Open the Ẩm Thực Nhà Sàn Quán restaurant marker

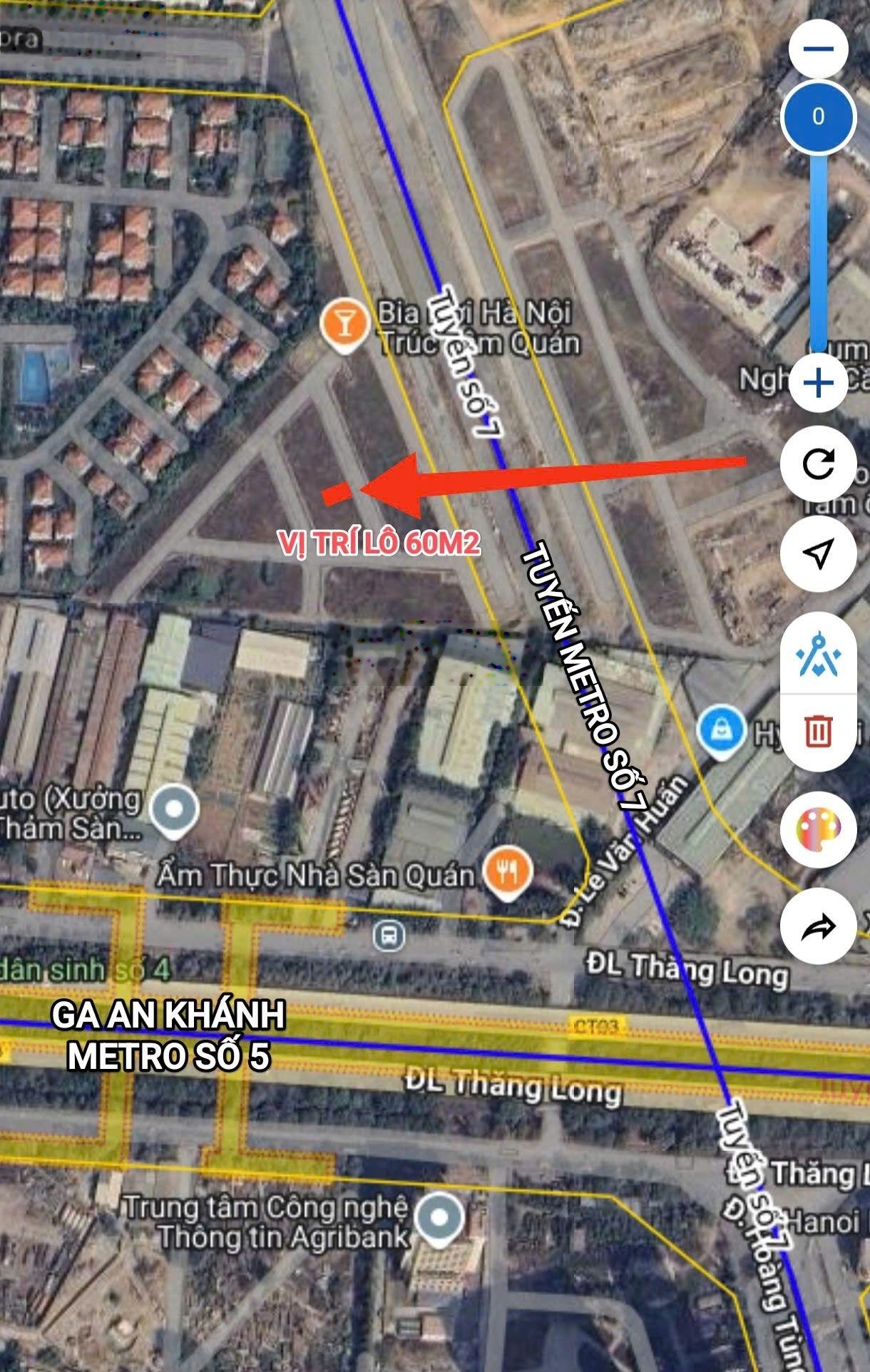coord(507,871)
